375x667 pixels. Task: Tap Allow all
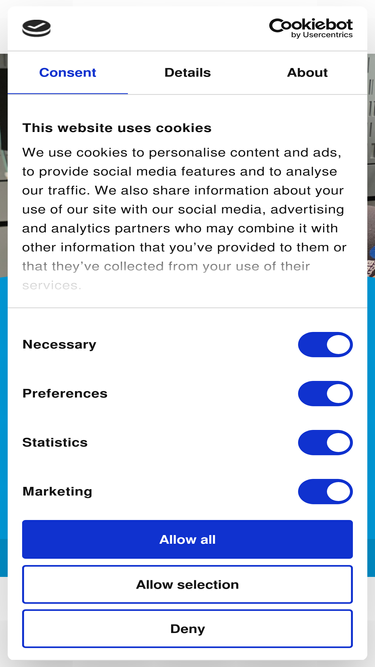point(188,539)
